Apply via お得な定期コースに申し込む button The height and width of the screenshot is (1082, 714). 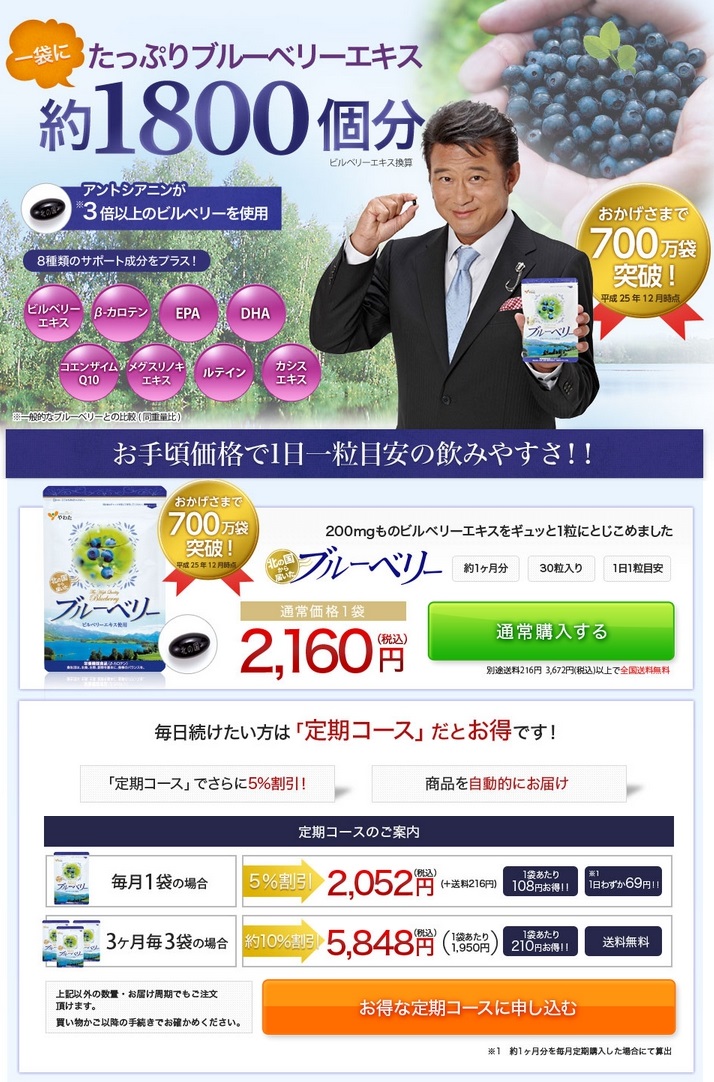[468, 1006]
